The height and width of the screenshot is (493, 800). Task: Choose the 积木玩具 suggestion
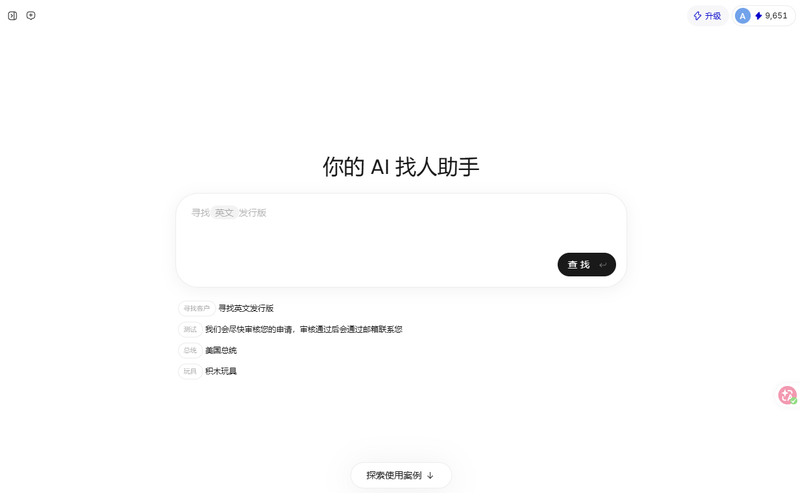point(221,371)
